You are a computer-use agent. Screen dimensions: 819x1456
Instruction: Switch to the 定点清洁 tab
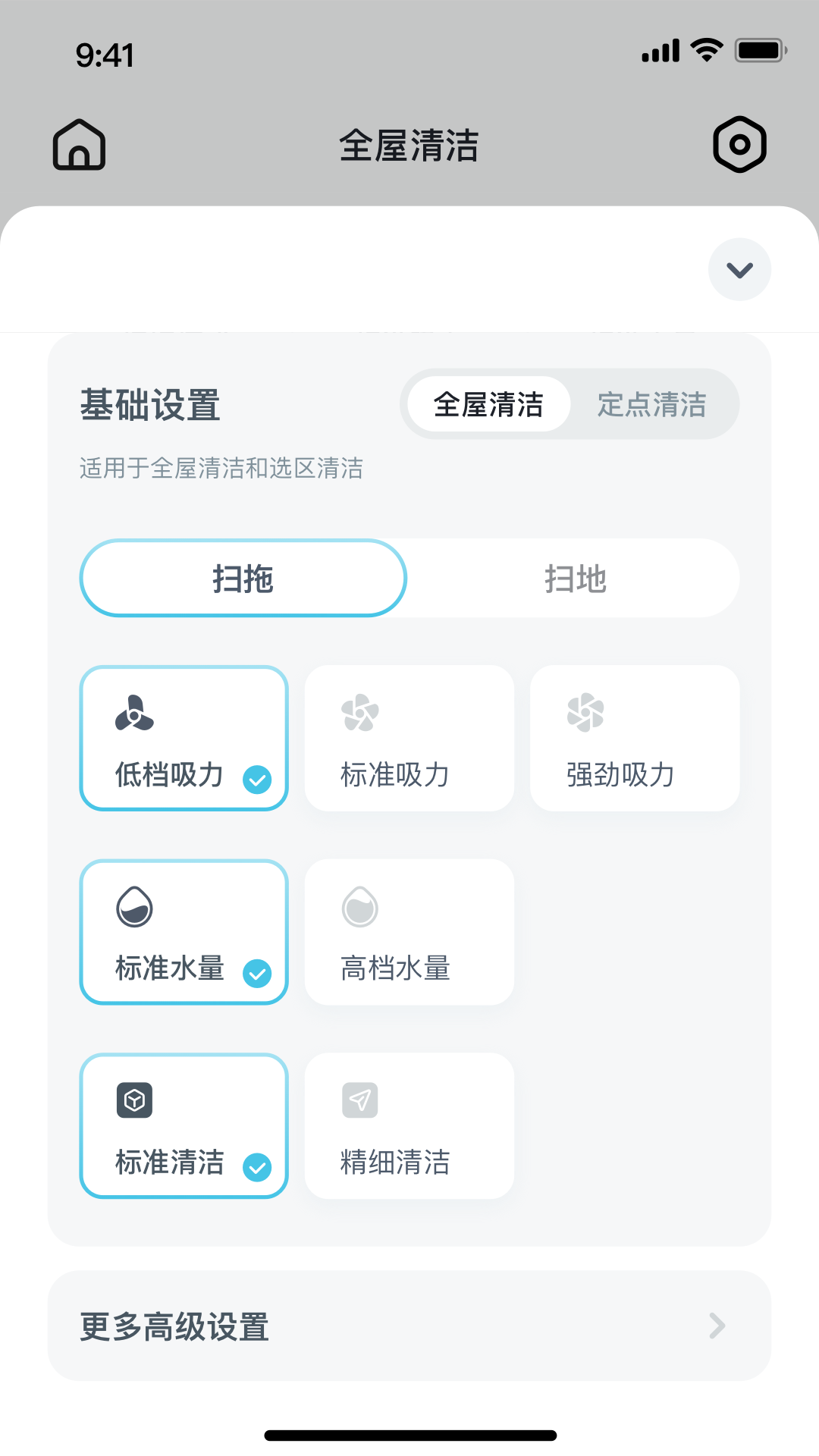(x=652, y=404)
